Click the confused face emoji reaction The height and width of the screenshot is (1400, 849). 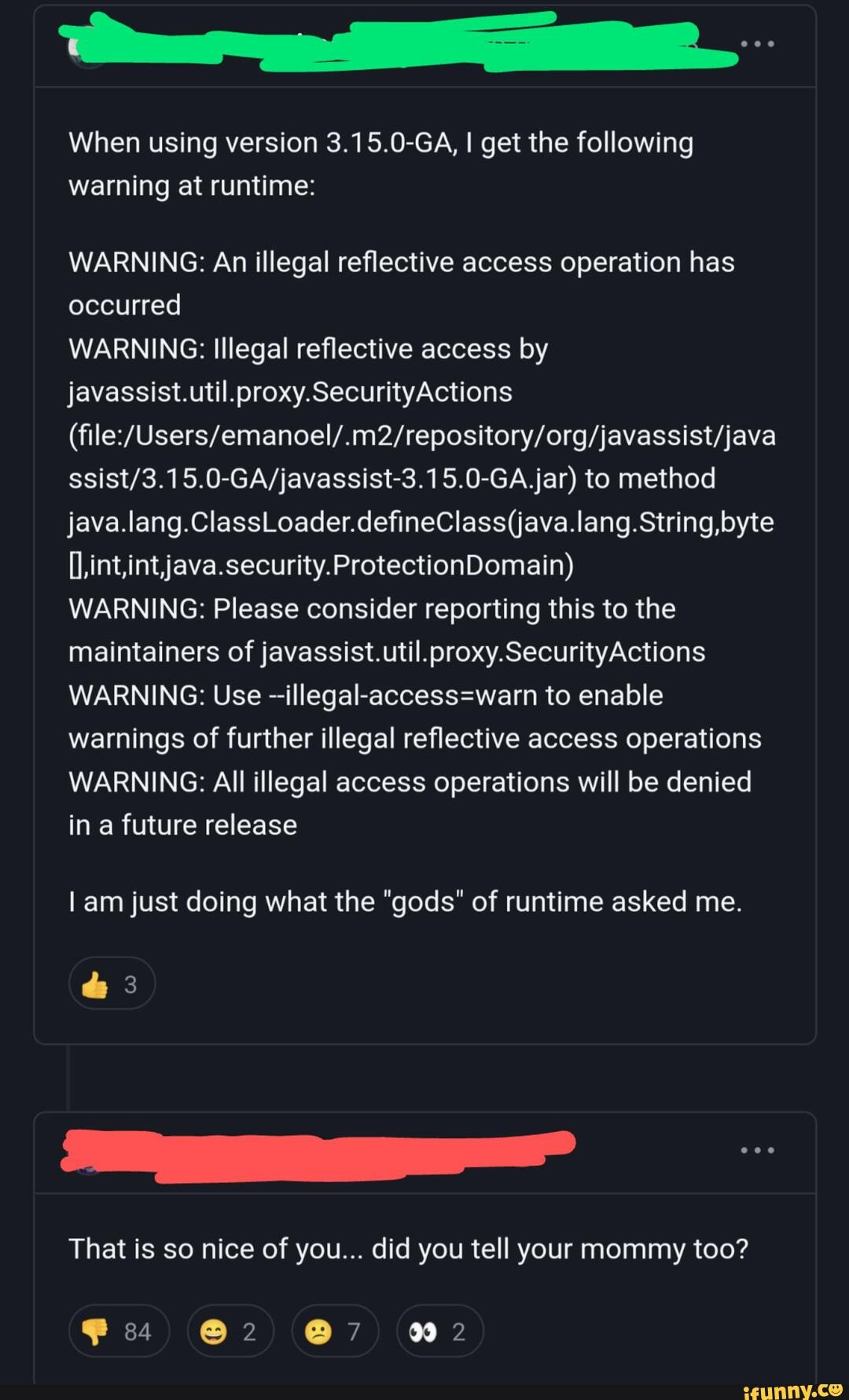coord(335,1330)
